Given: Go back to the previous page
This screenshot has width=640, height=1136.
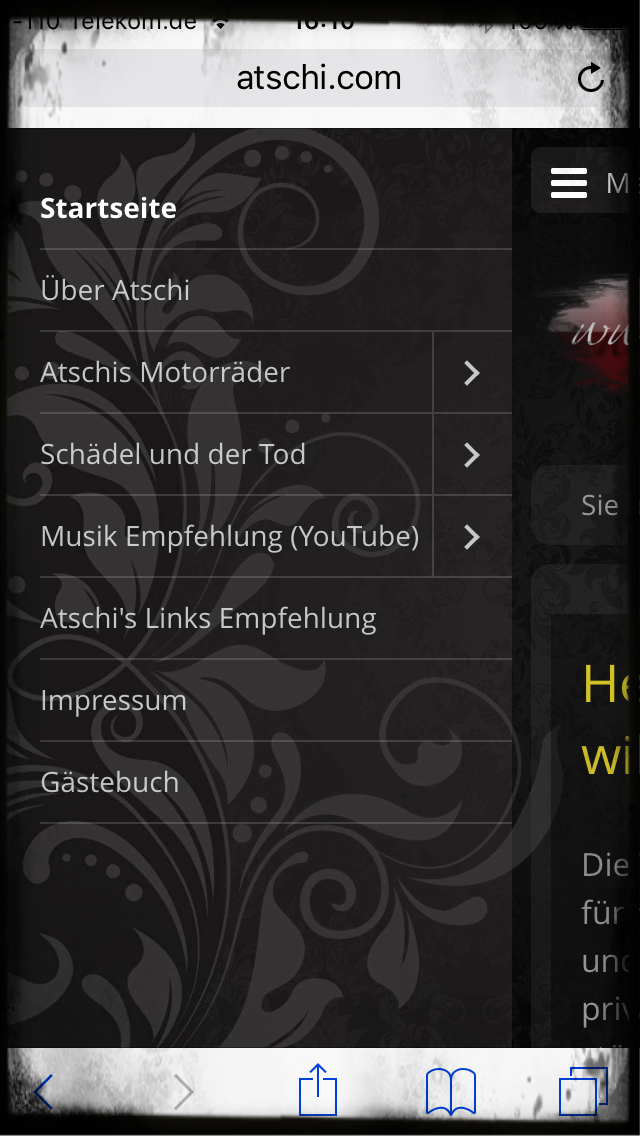Looking at the screenshot, I should tap(43, 1092).
